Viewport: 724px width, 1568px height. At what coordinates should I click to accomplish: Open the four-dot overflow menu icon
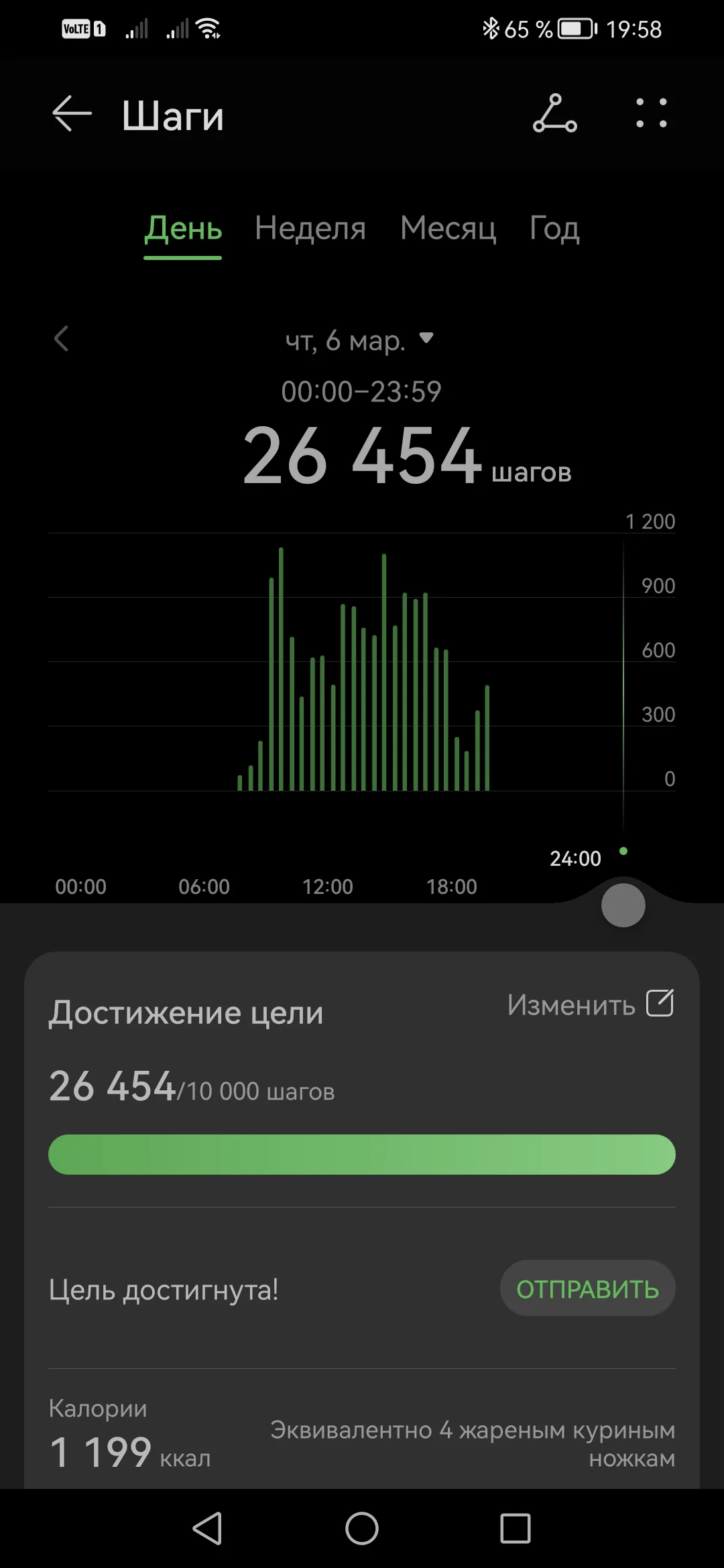651,113
